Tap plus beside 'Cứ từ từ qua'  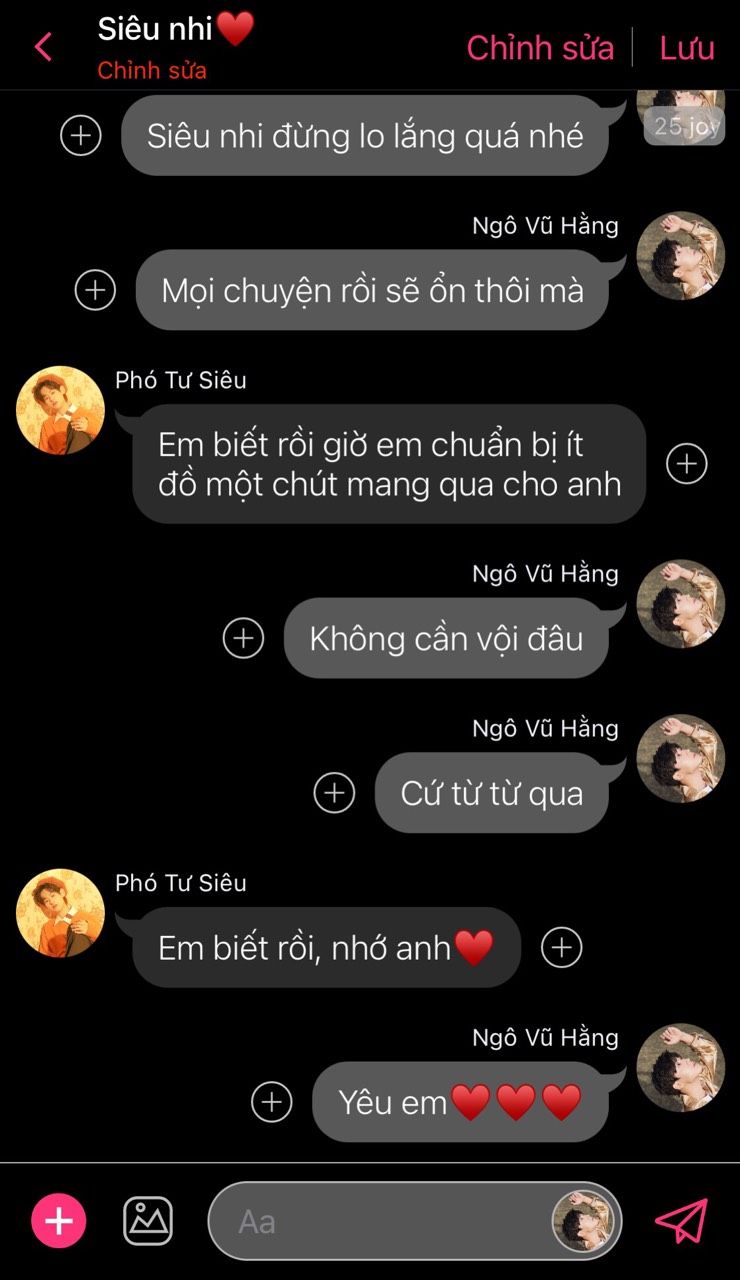pos(334,793)
